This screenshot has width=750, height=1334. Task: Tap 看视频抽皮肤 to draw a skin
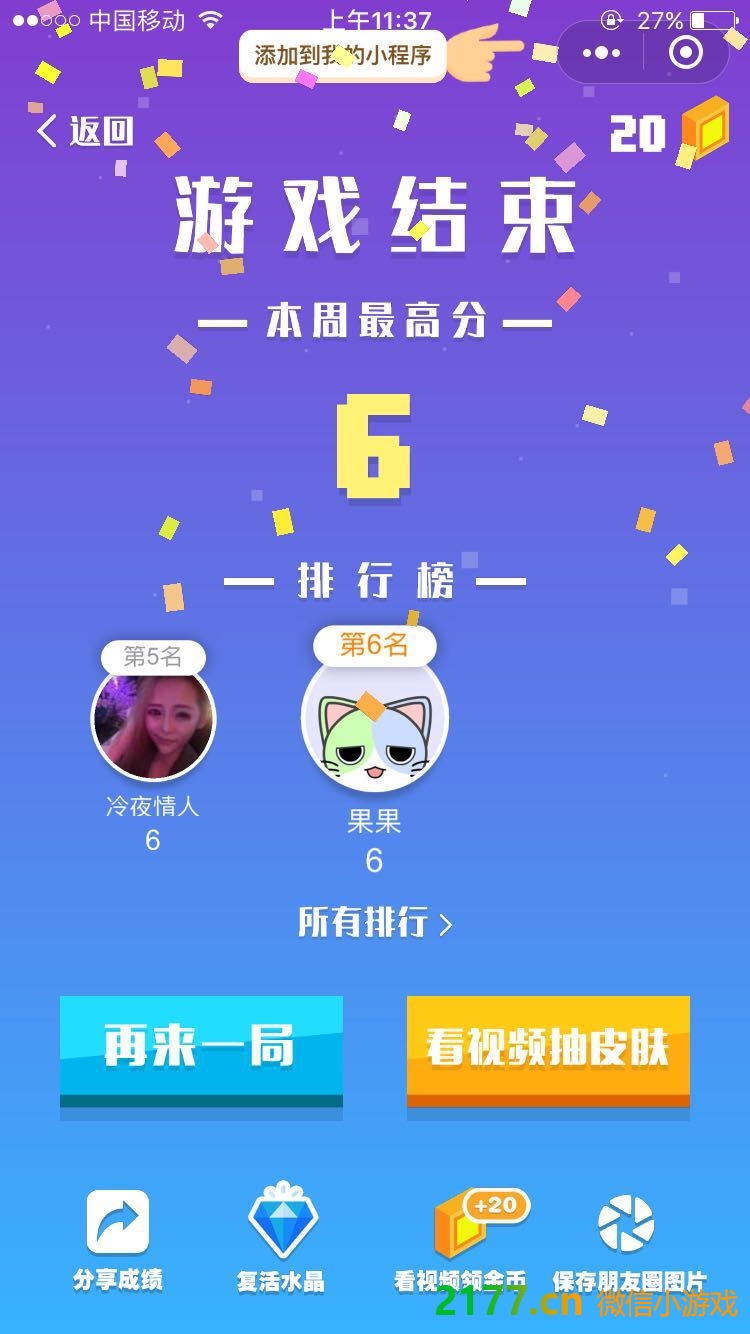tap(548, 1048)
